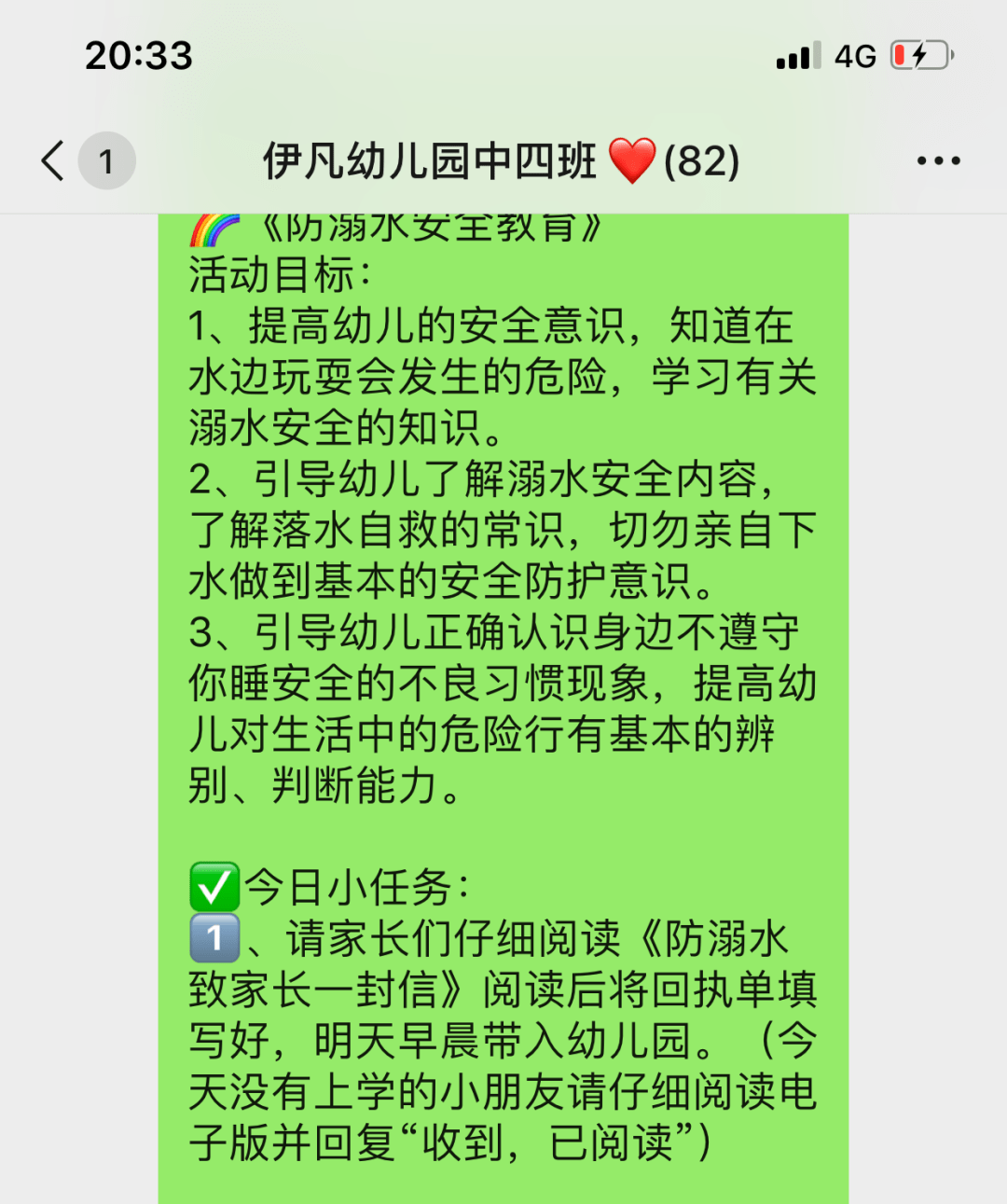Open the group chat overflow menu
Viewport: 1007px width, 1204px height.
(x=938, y=160)
